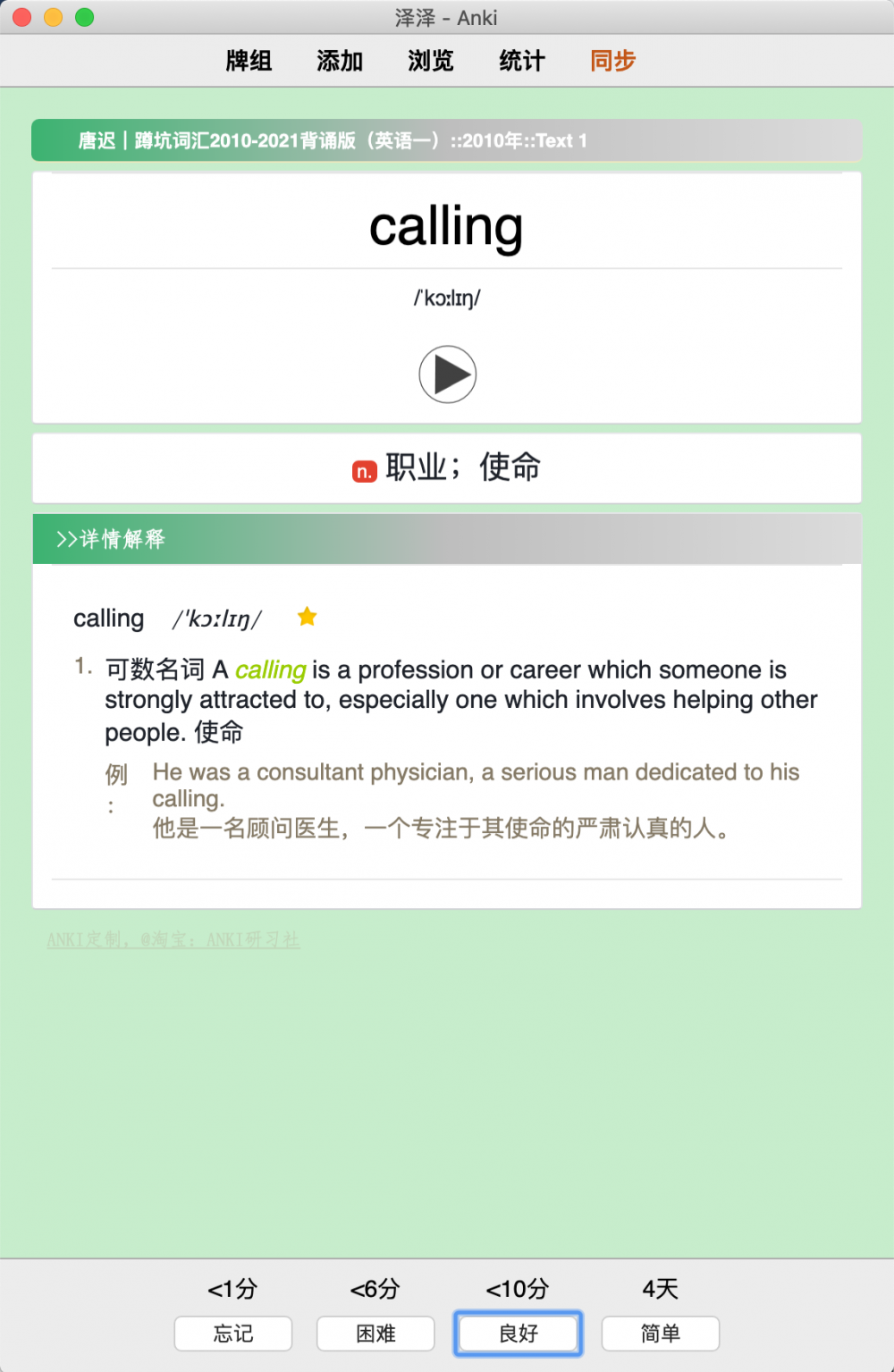
Task: Open the 牌组 decks view
Action: [249, 61]
